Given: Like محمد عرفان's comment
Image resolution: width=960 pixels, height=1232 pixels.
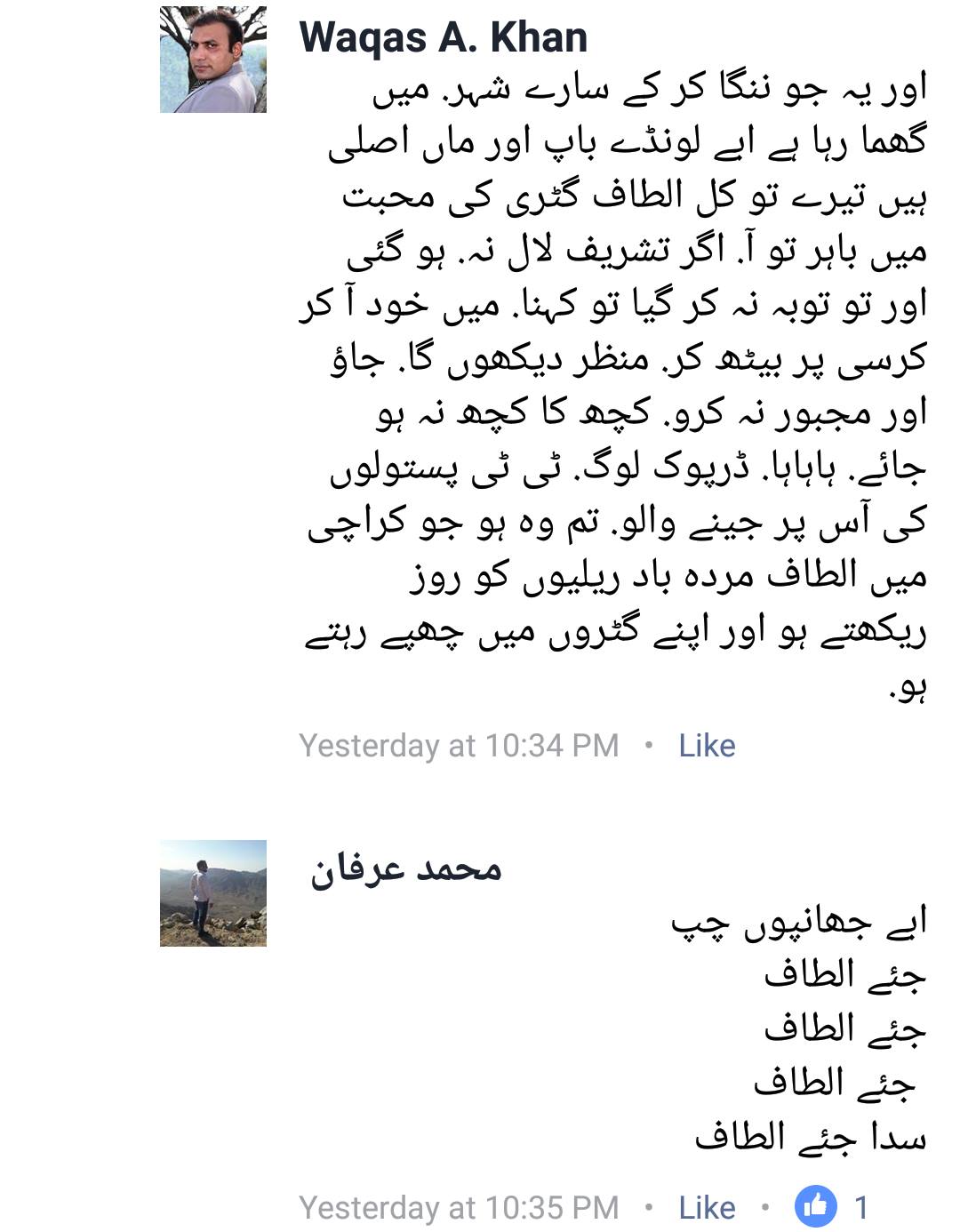Looking at the screenshot, I should pyautogui.click(x=707, y=1207).
